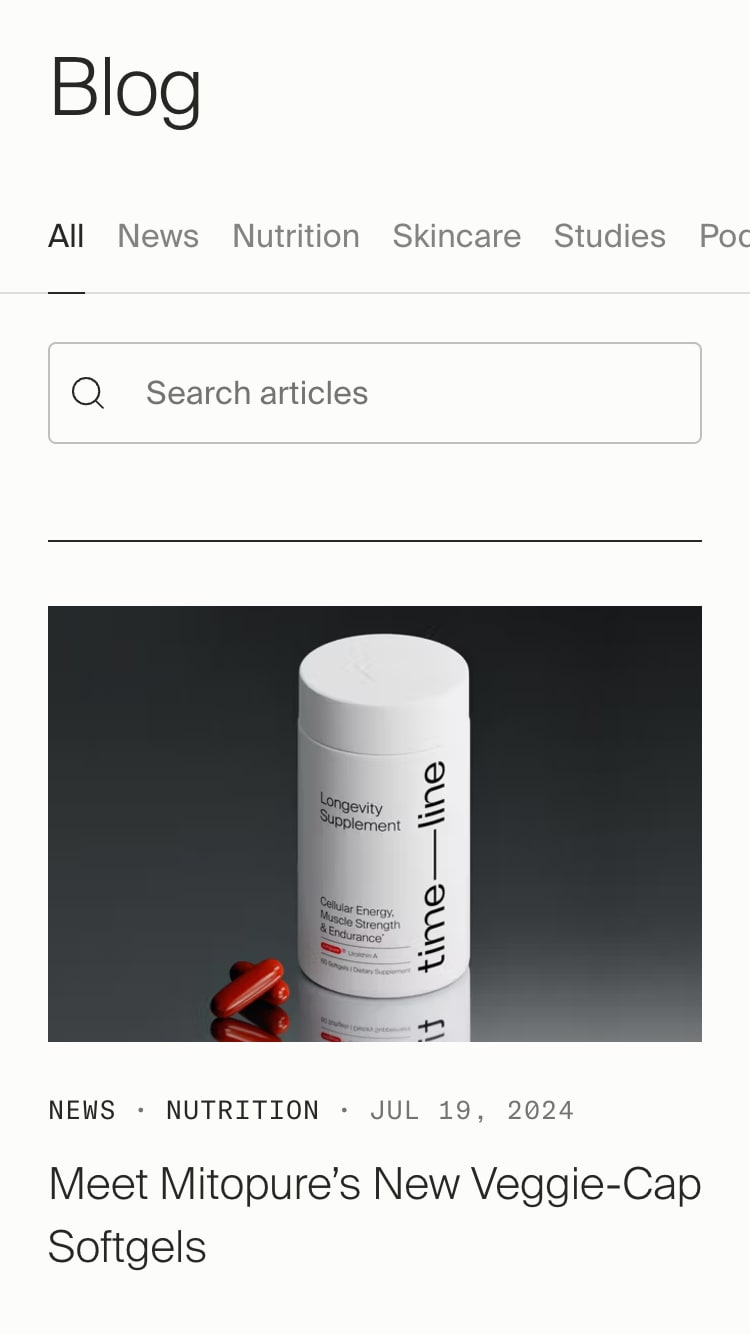Switch to the News tab
The height and width of the screenshot is (1334, 750).
tap(158, 236)
